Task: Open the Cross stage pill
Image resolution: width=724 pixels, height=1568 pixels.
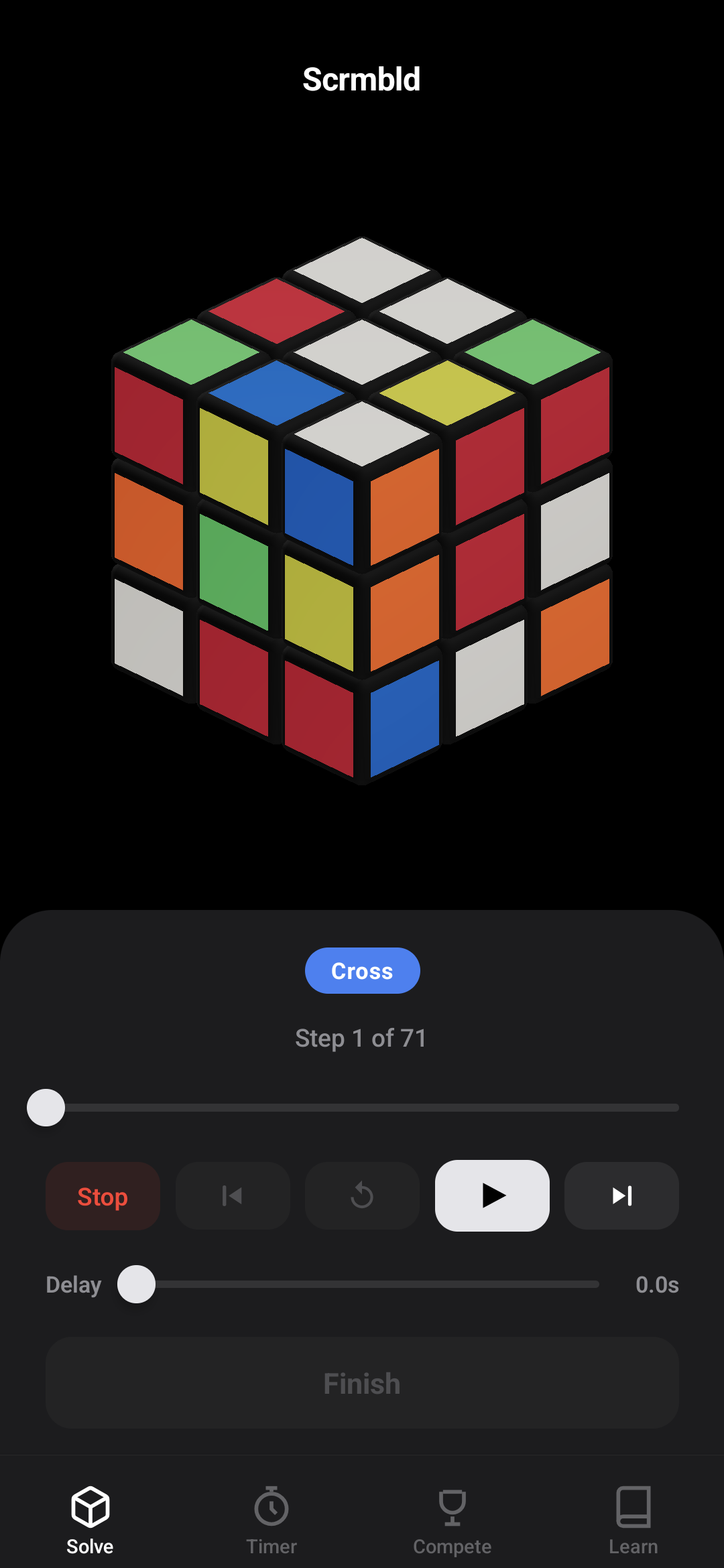Action: (362, 970)
